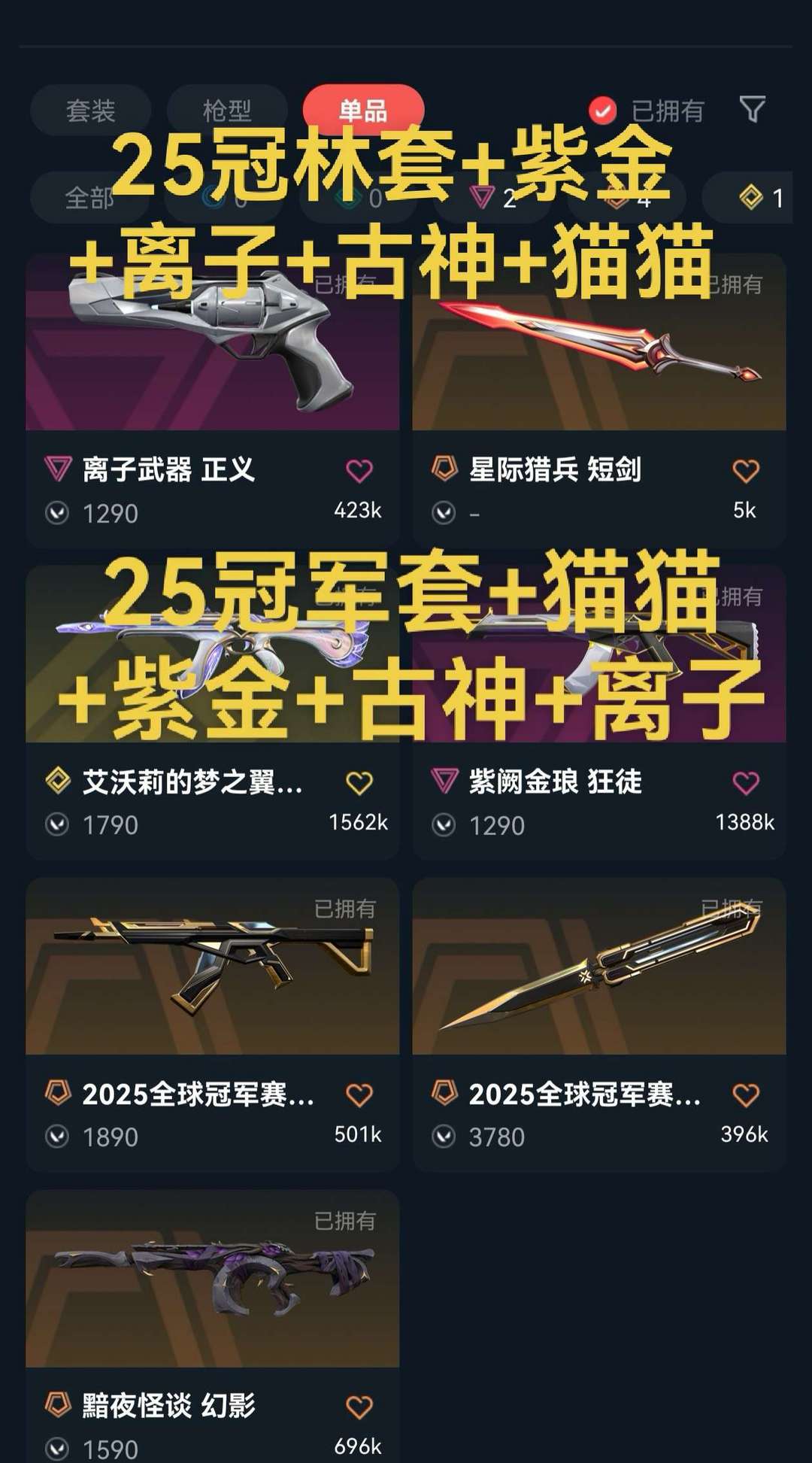Viewport: 812px width, 1463px height.
Task: Favorite the 2025全球冠军赛 rifle skin
Action: (360, 1096)
